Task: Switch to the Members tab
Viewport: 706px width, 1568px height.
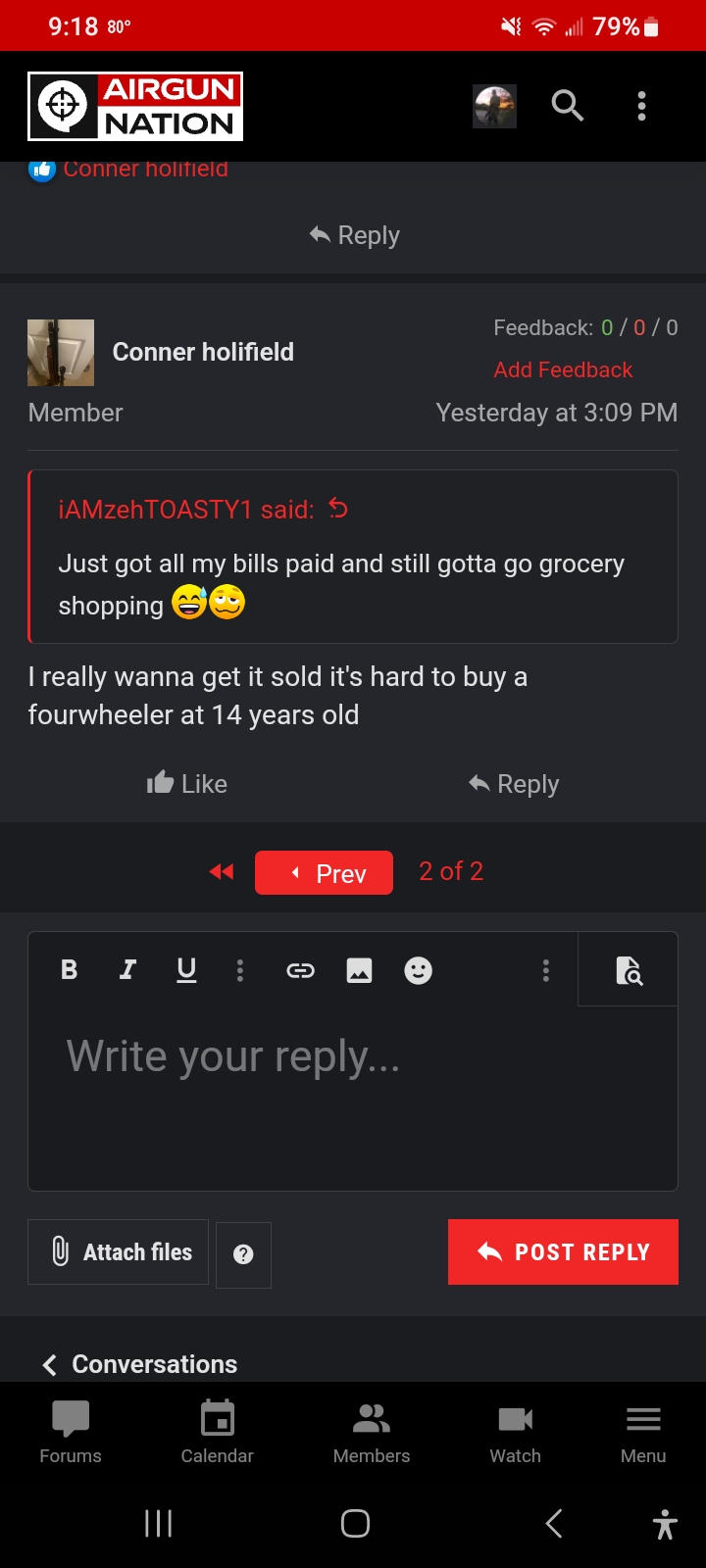Action: coord(372,1432)
